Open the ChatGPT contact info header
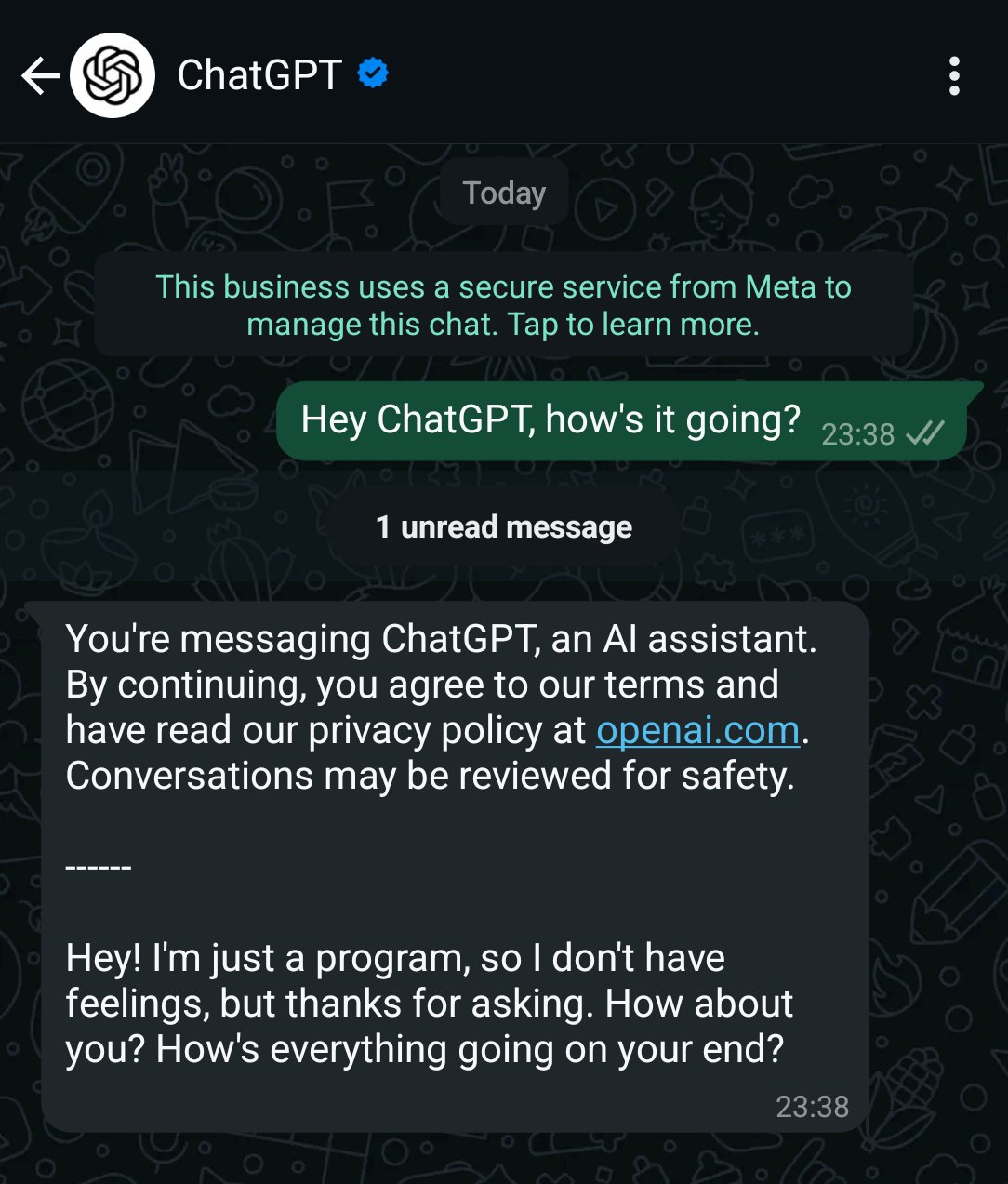1008x1184 pixels. click(259, 75)
